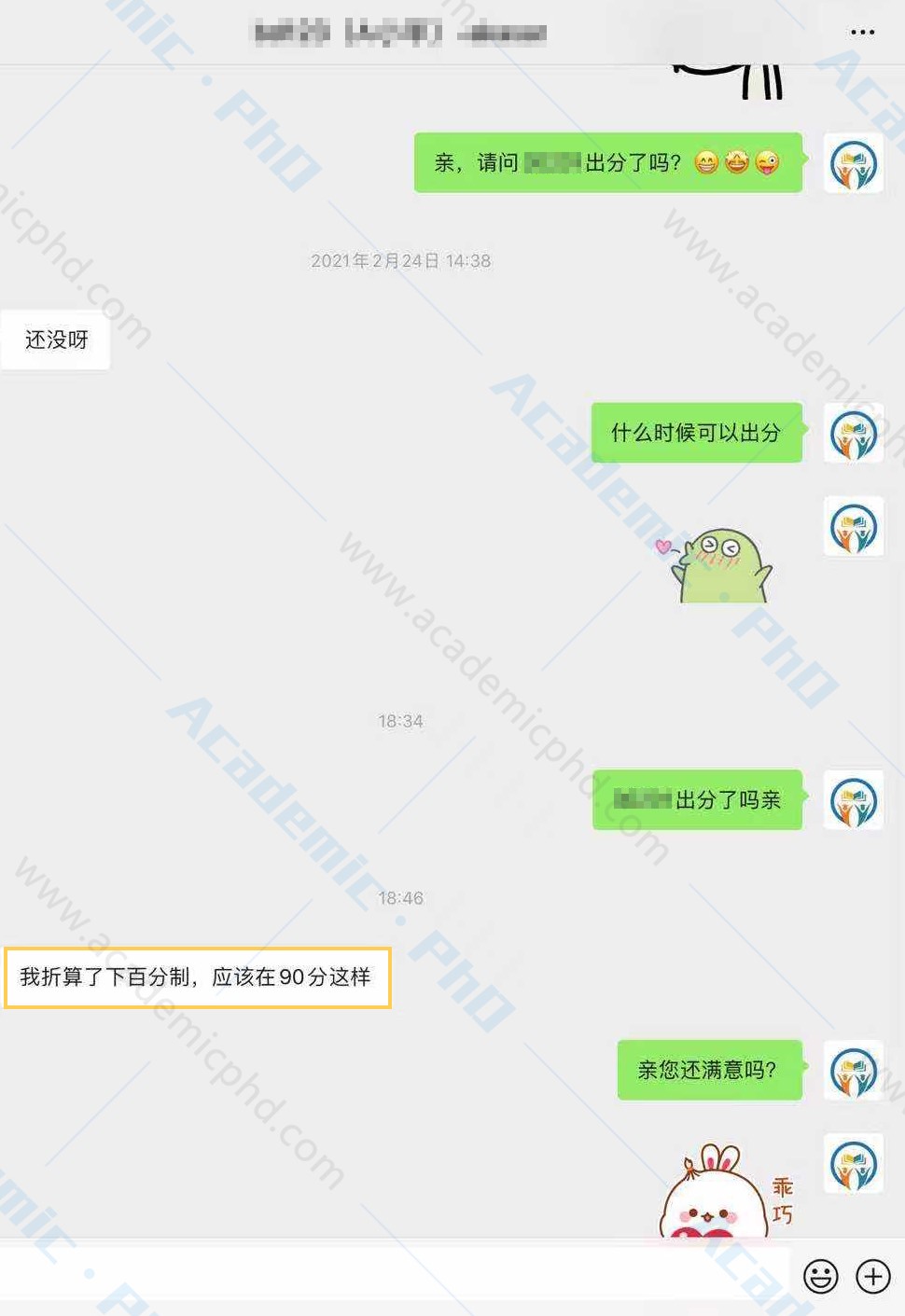The height and width of the screenshot is (1316, 905).
Task: Open the plus attachment menu
Action: [x=873, y=1276]
